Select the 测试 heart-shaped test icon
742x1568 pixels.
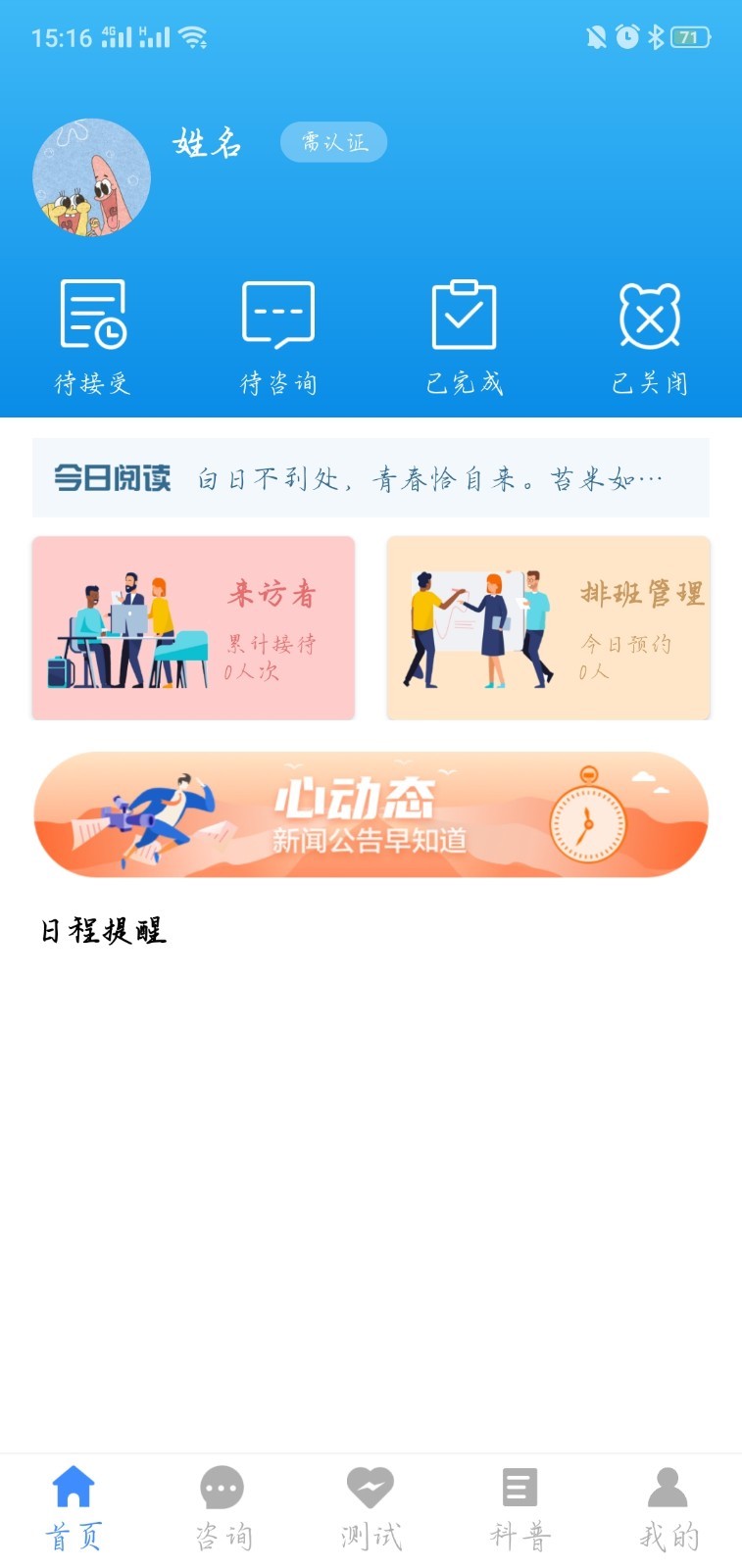coord(371,1499)
